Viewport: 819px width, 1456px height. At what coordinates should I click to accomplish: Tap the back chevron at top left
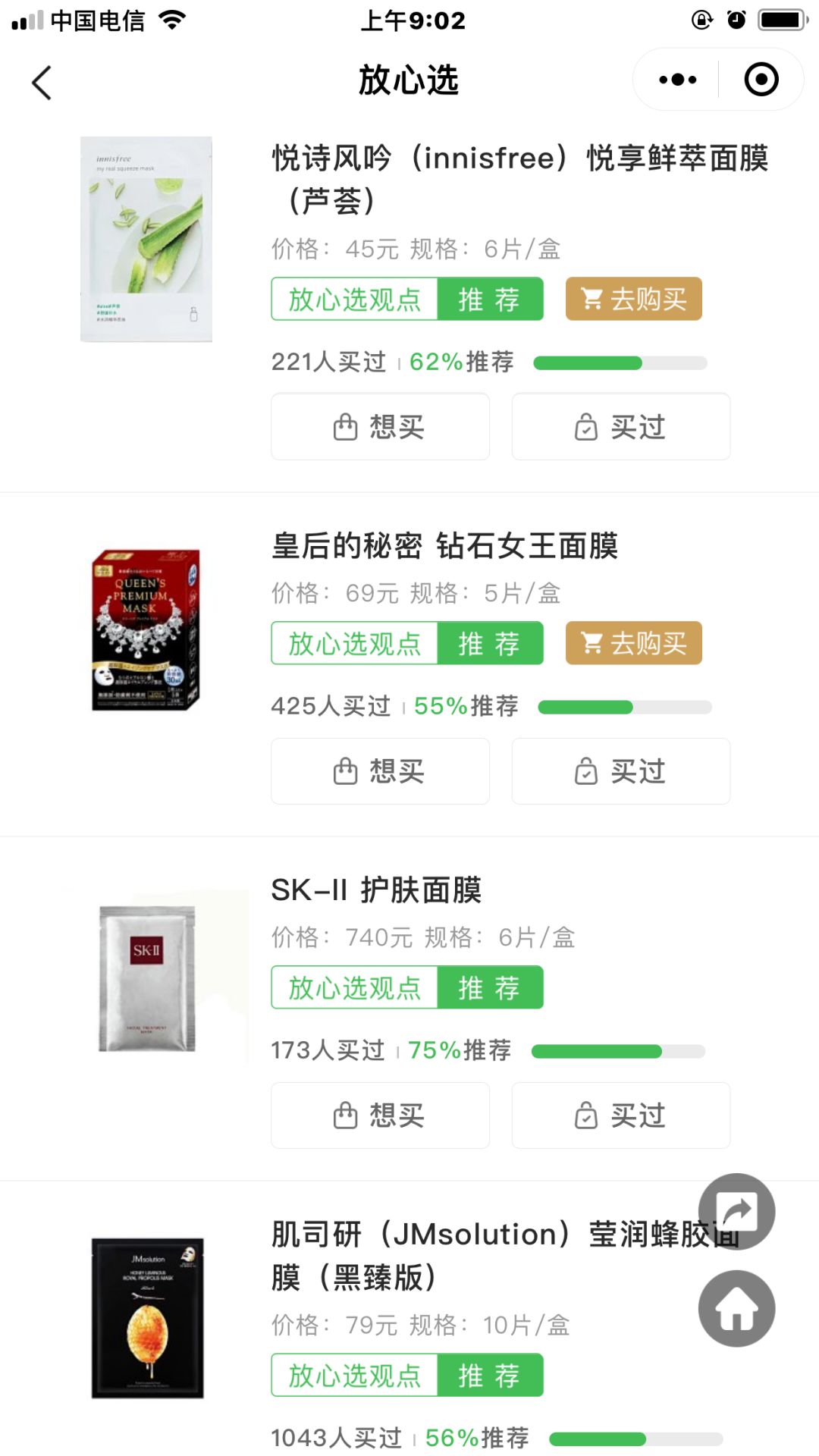click(42, 82)
